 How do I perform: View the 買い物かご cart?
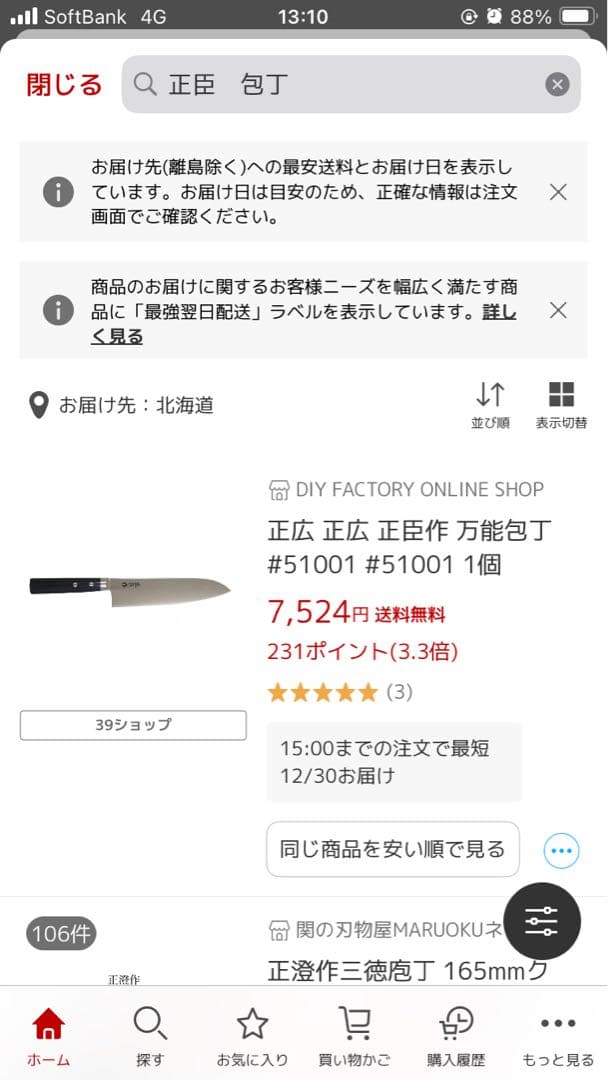(x=354, y=1036)
